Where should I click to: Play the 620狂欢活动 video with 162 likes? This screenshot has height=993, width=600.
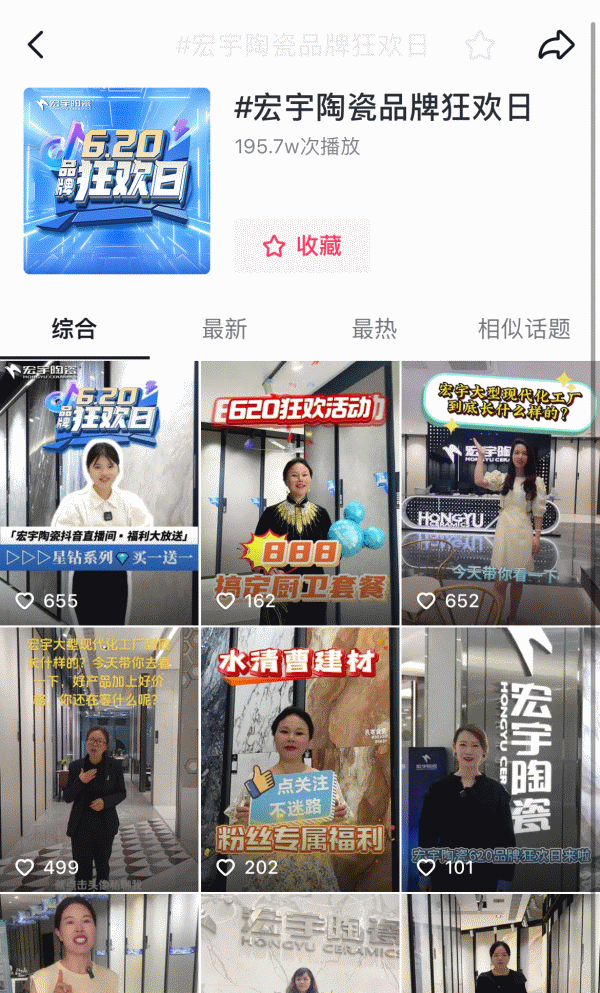(x=299, y=492)
